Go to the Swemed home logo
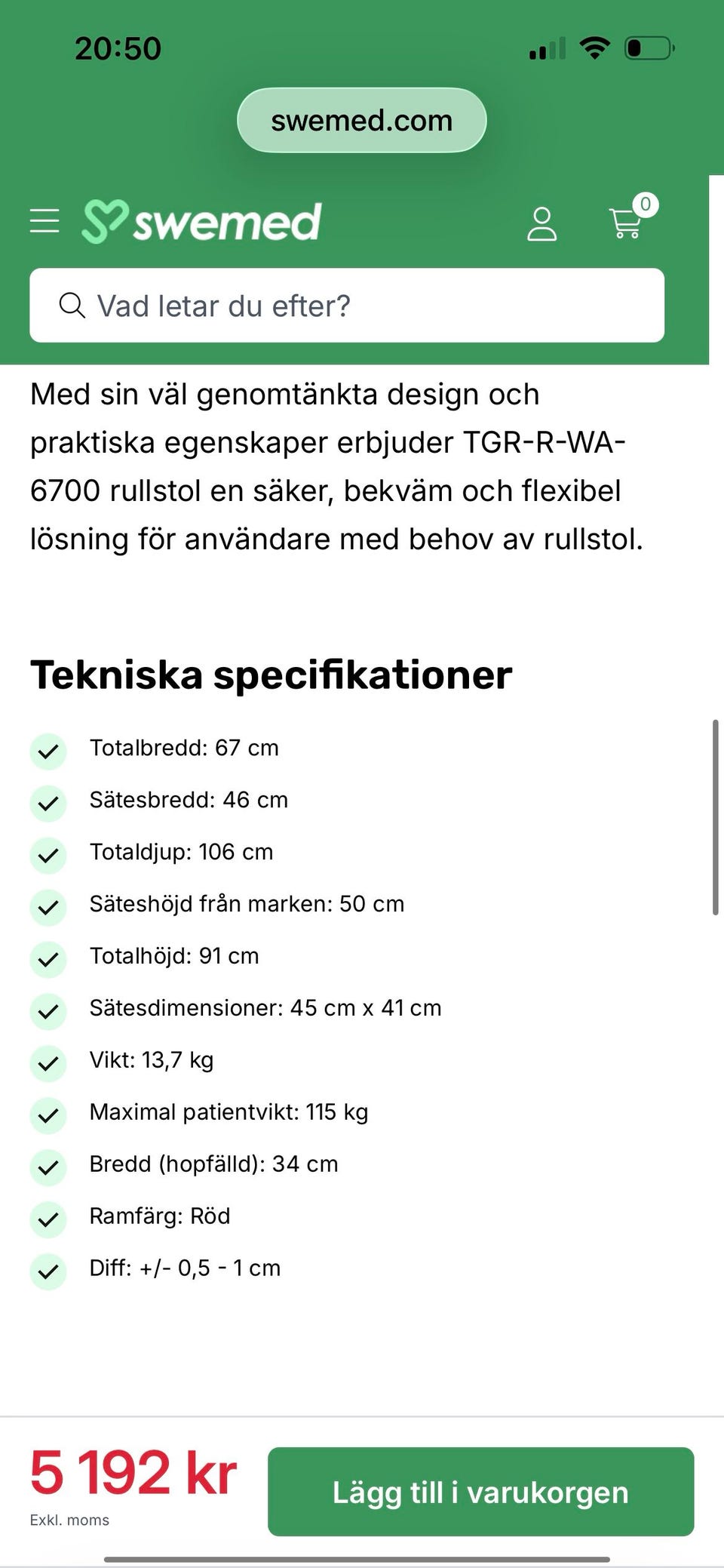The width and height of the screenshot is (724, 1568). (201, 222)
